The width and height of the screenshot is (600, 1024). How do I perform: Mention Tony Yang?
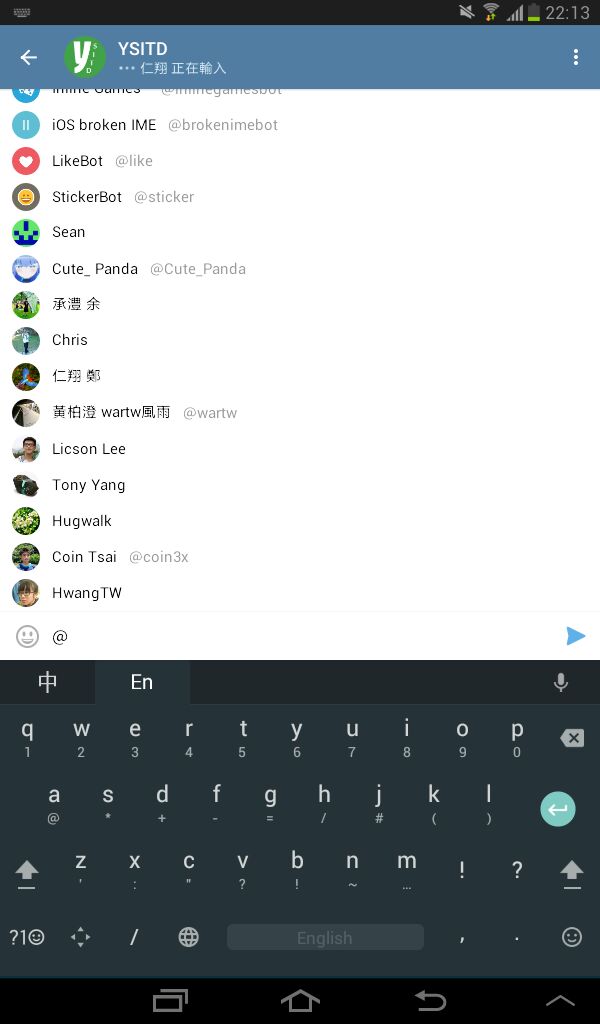89,485
